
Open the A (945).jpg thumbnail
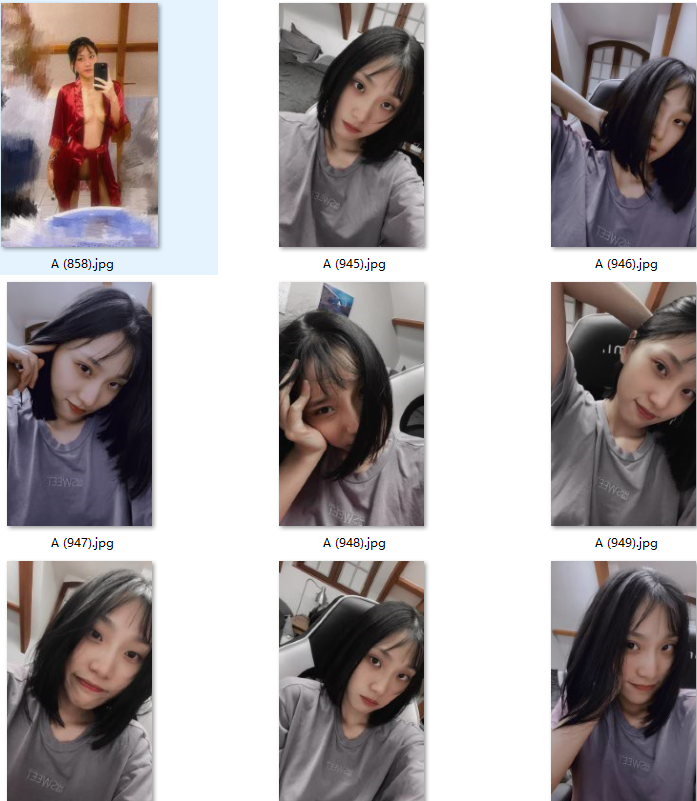point(352,125)
